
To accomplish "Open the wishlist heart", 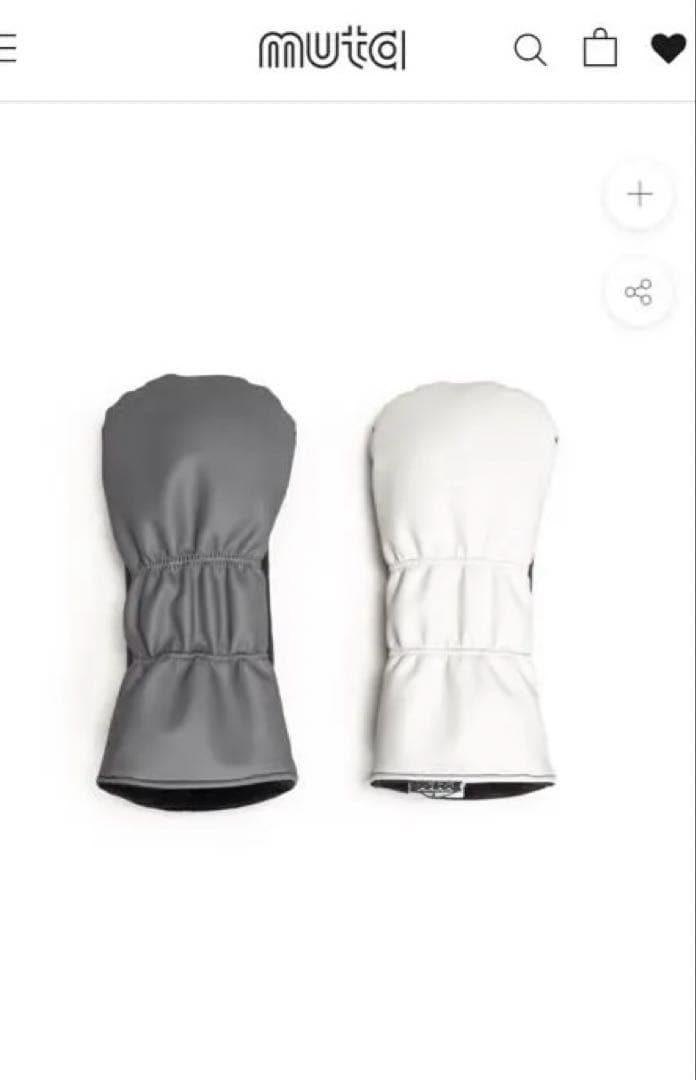I will pyautogui.click(x=668, y=48).
